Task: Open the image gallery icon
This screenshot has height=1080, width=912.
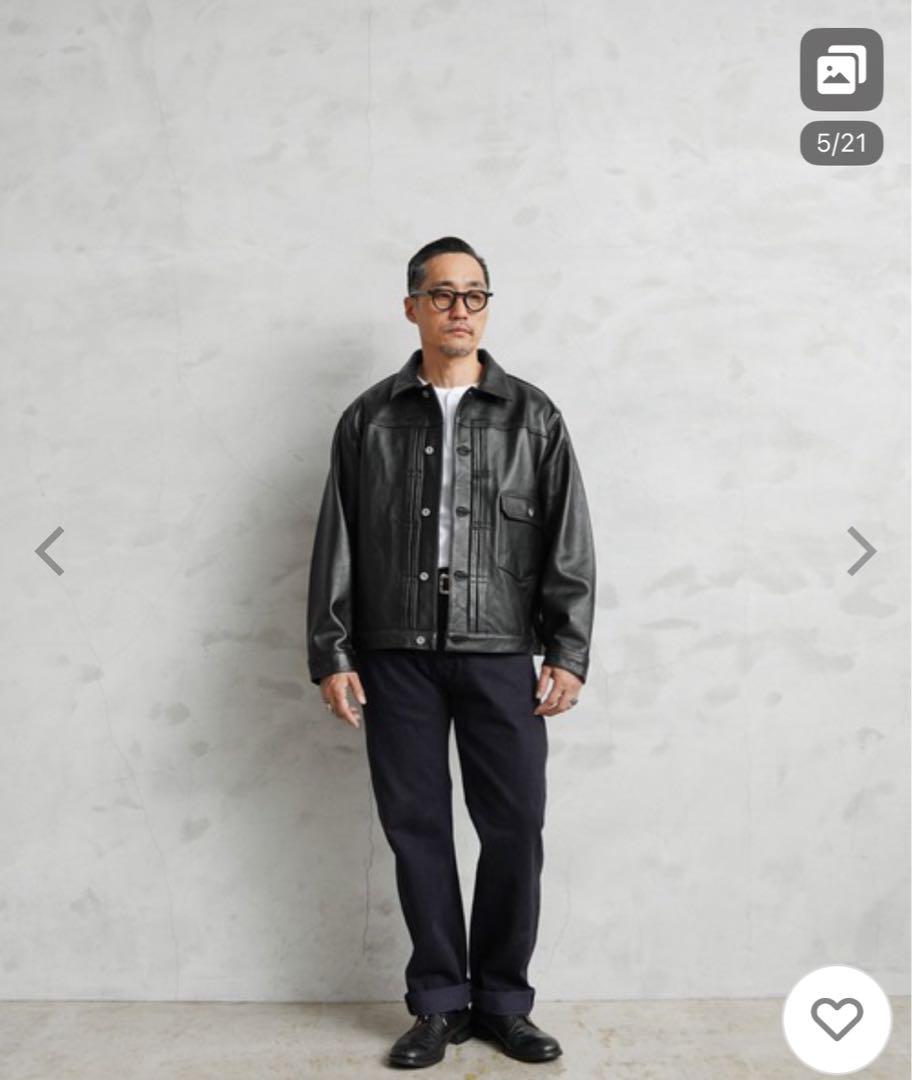Action: 841,70
